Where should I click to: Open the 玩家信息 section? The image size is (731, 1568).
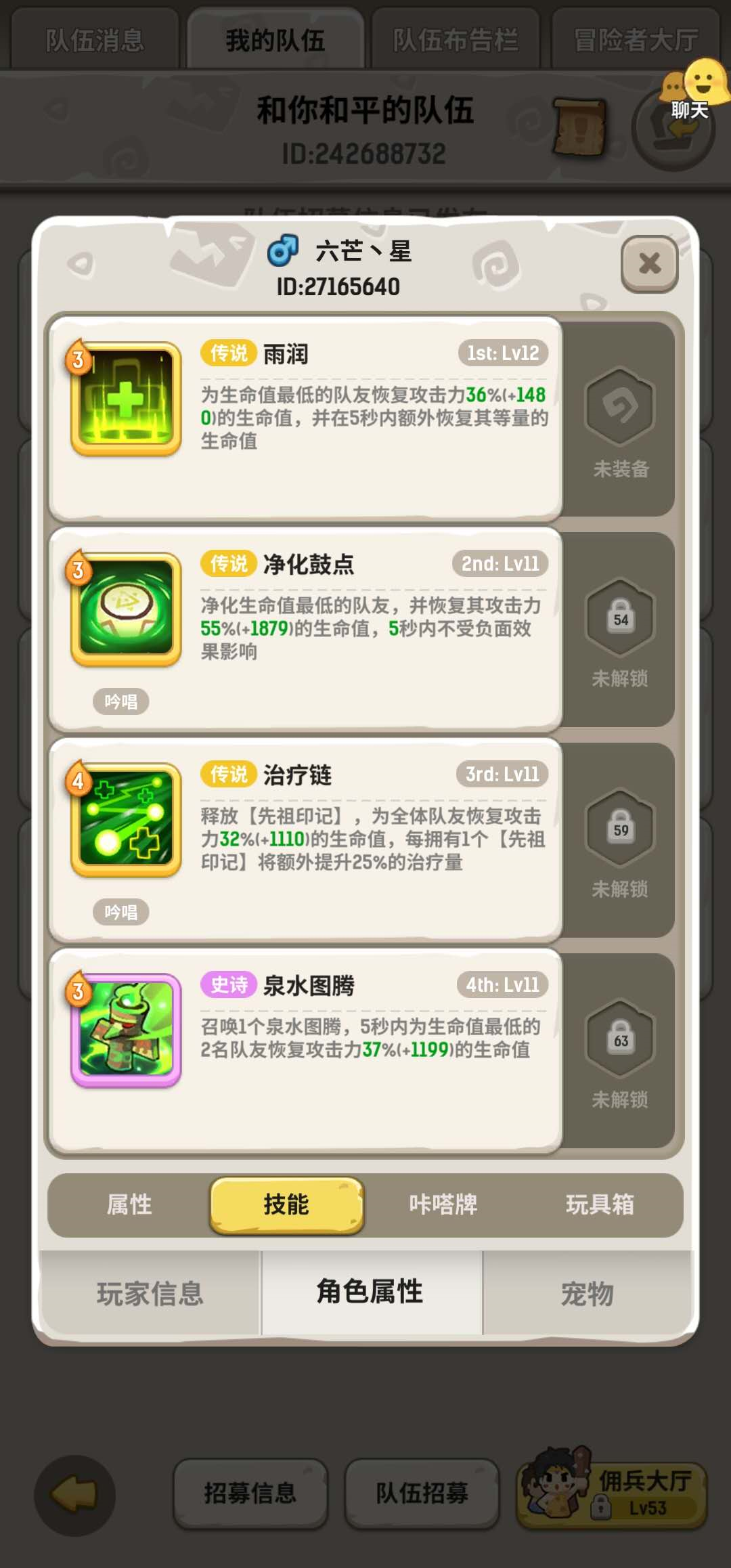[150, 1293]
